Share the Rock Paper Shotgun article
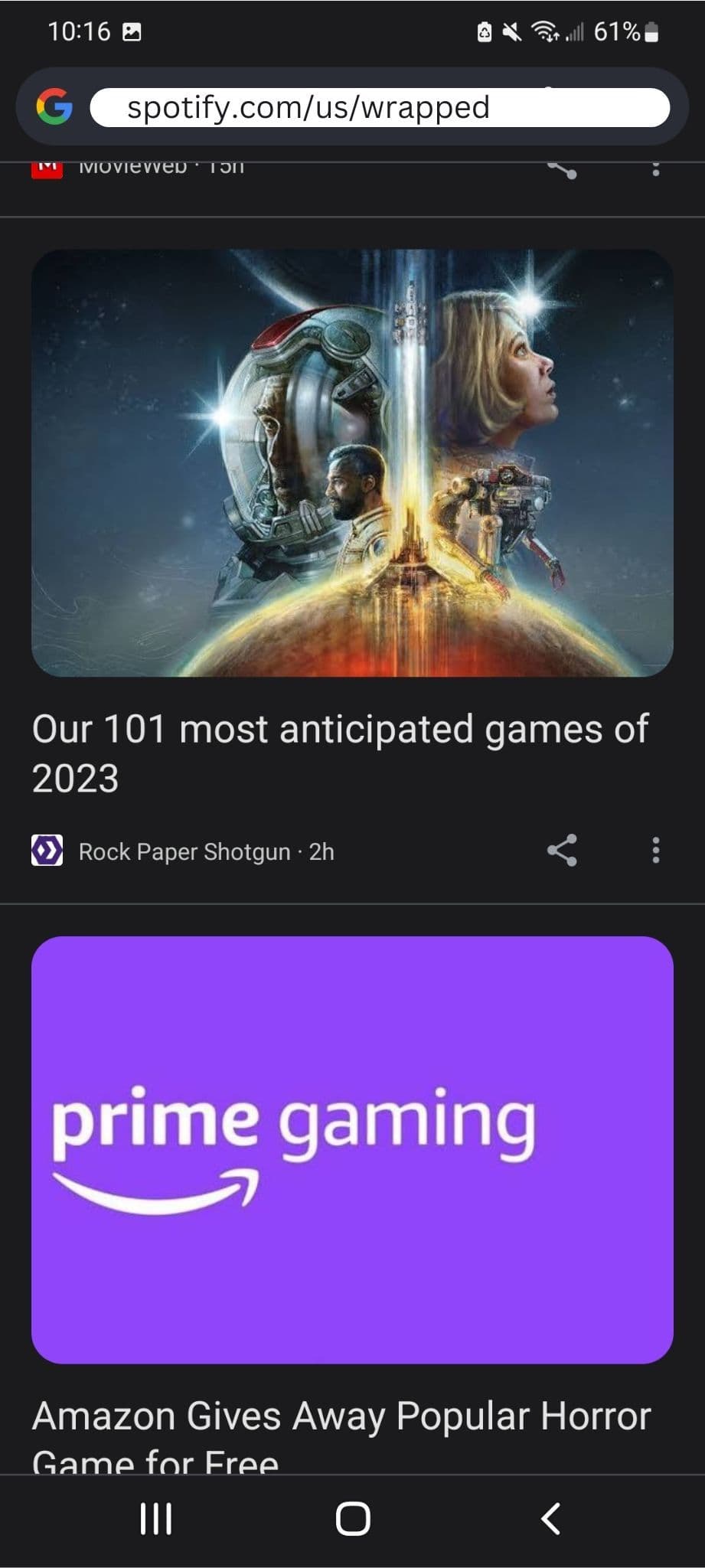 [564, 850]
